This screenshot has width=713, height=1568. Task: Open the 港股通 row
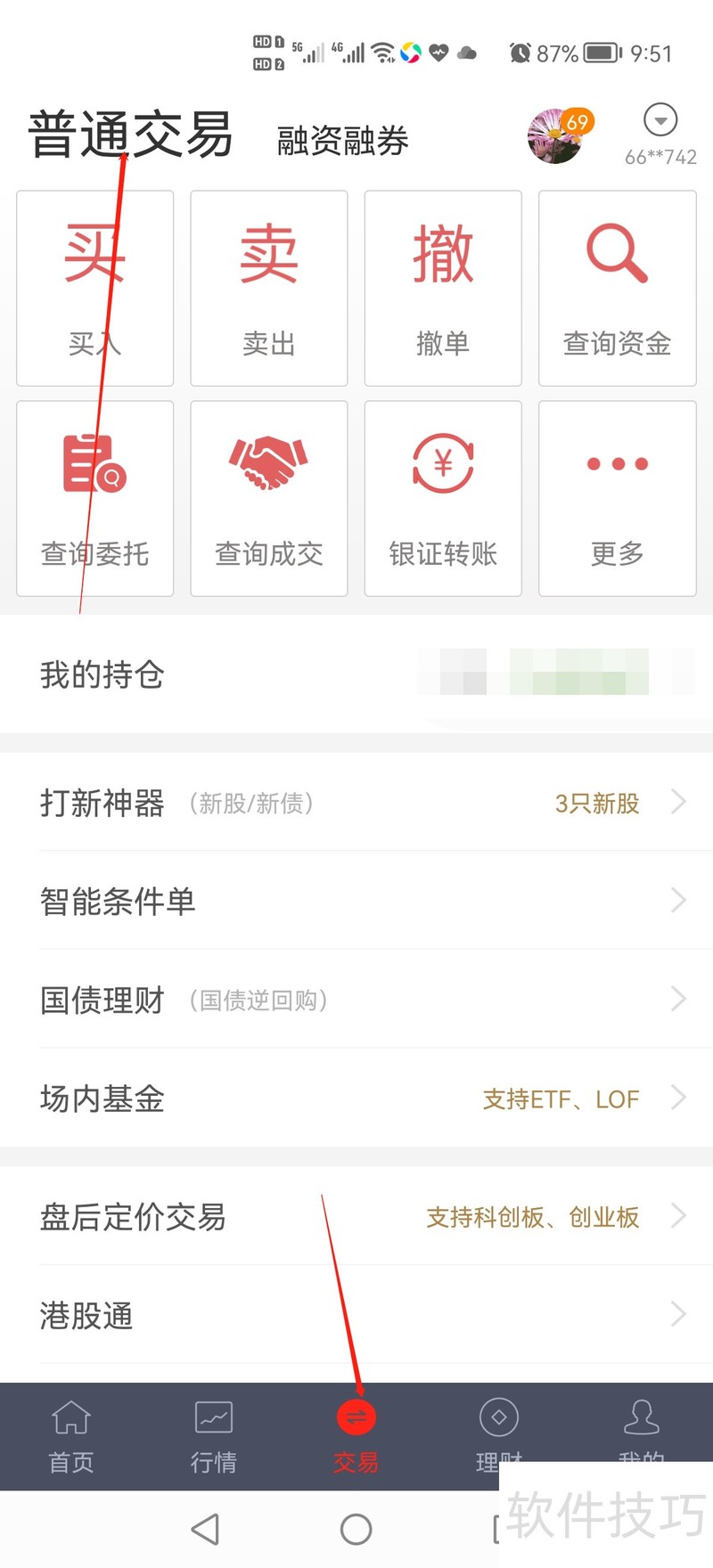pos(356,1315)
